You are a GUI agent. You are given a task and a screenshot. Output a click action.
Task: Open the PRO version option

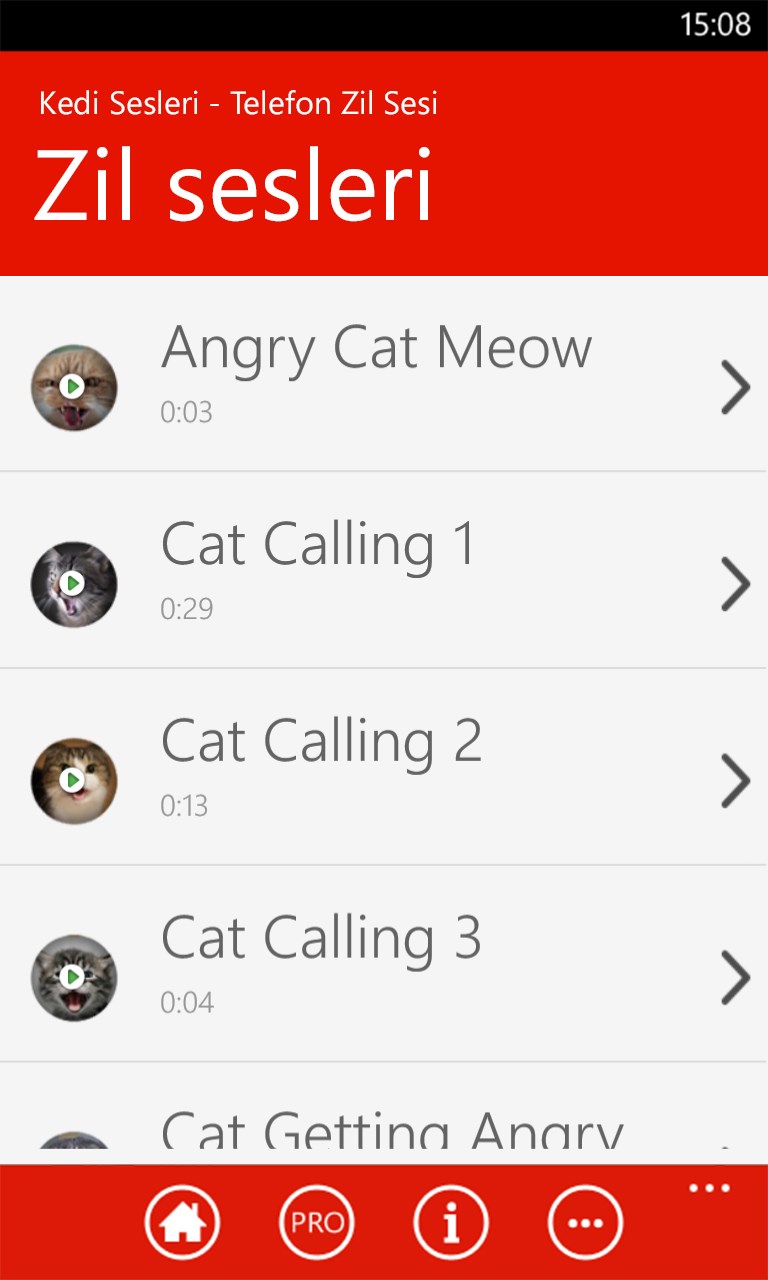point(317,1222)
